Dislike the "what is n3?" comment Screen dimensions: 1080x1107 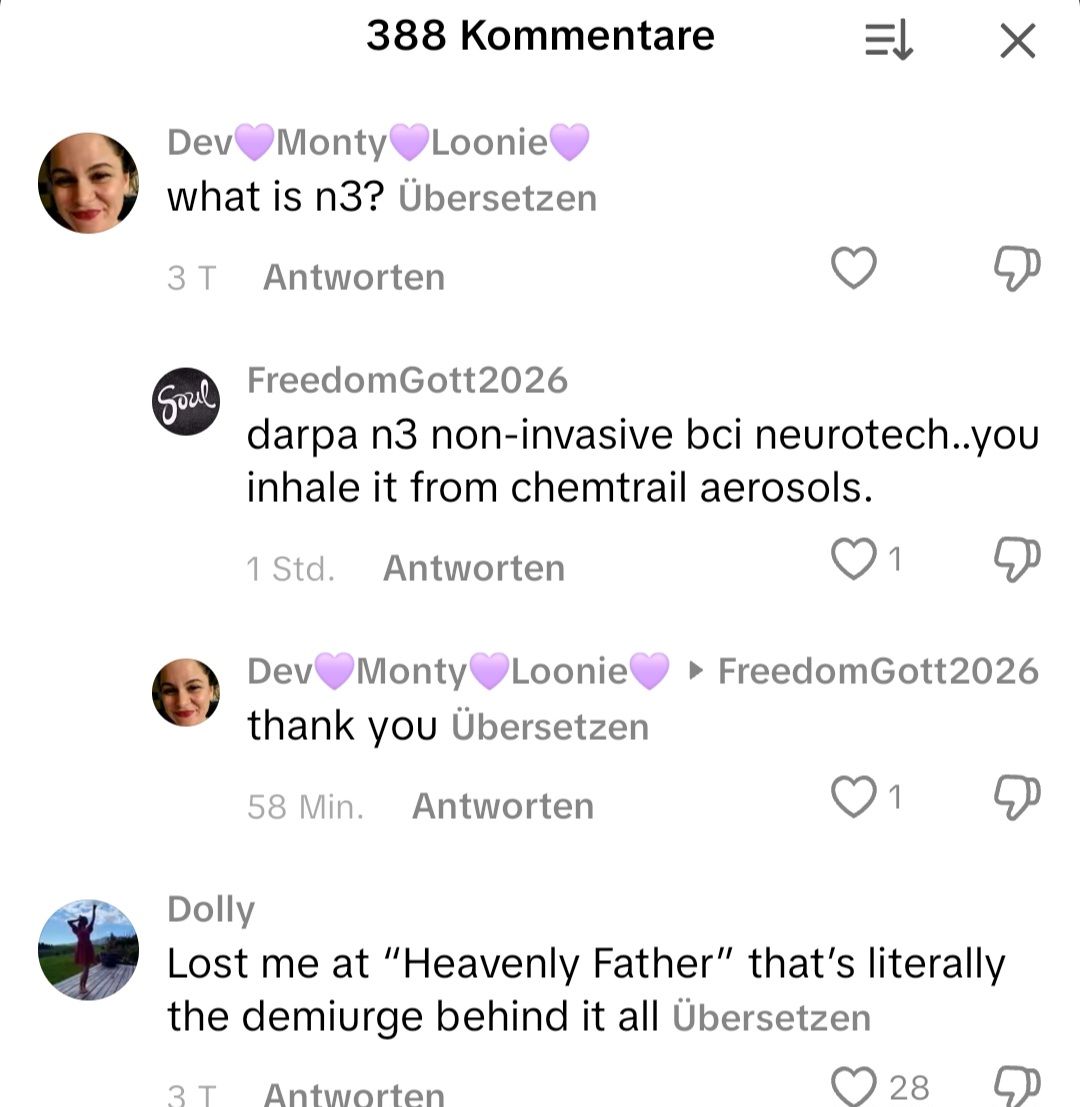pyautogui.click(x=1017, y=268)
